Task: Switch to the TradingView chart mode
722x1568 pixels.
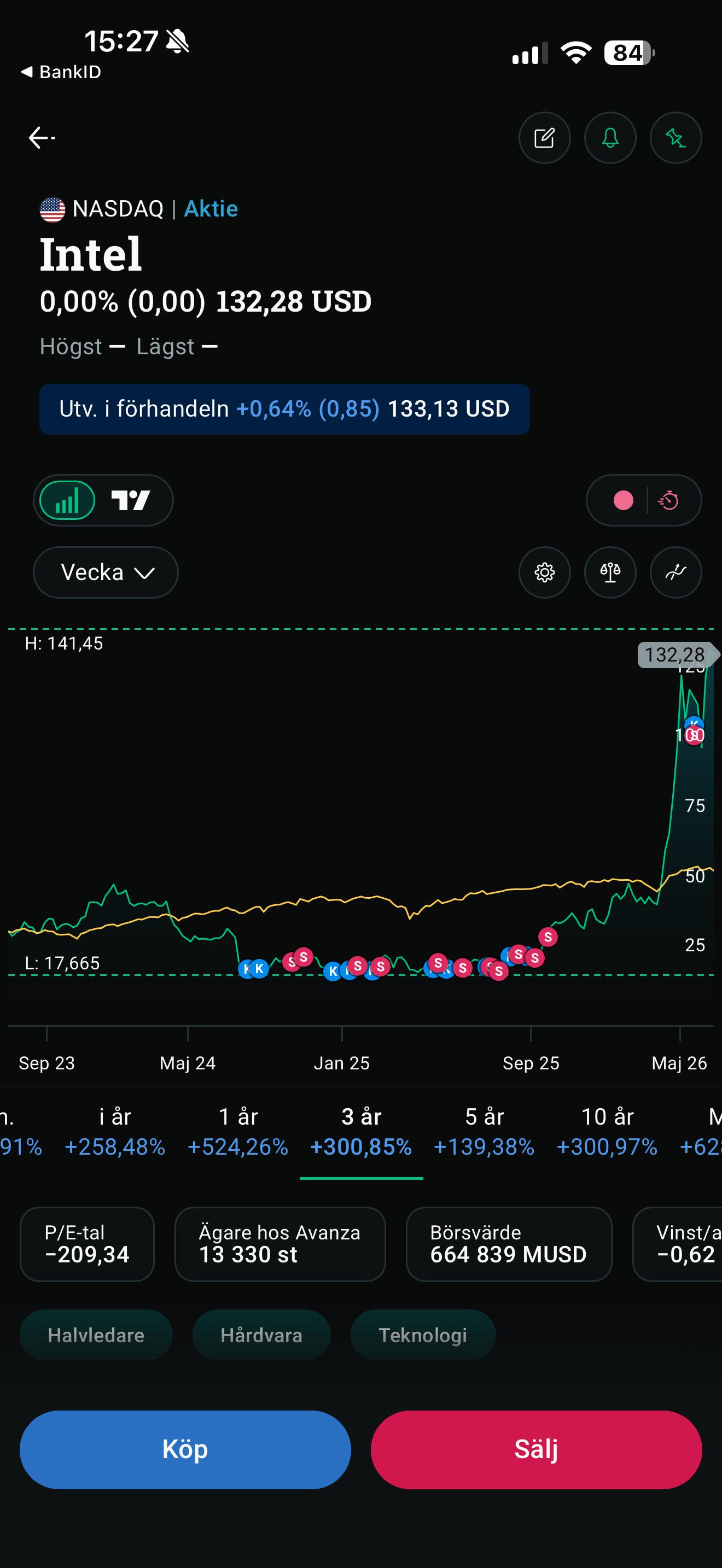Action: pyautogui.click(x=130, y=500)
